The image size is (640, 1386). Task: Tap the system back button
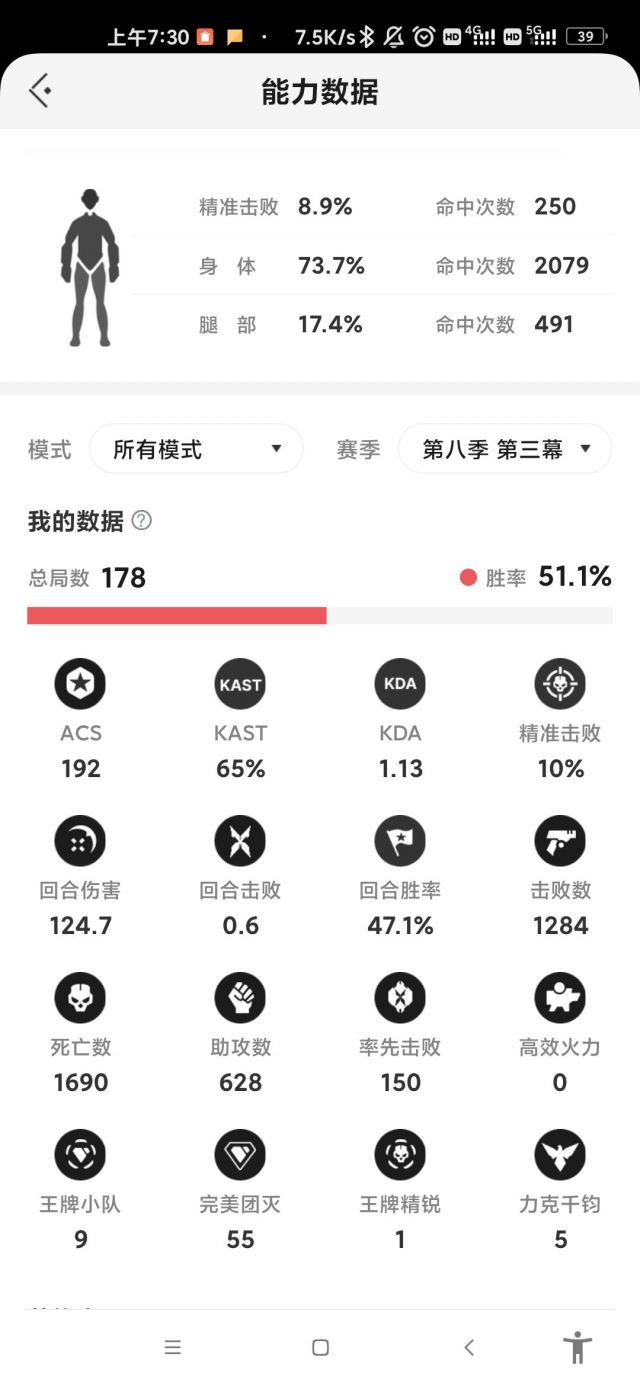[x=468, y=1347]
